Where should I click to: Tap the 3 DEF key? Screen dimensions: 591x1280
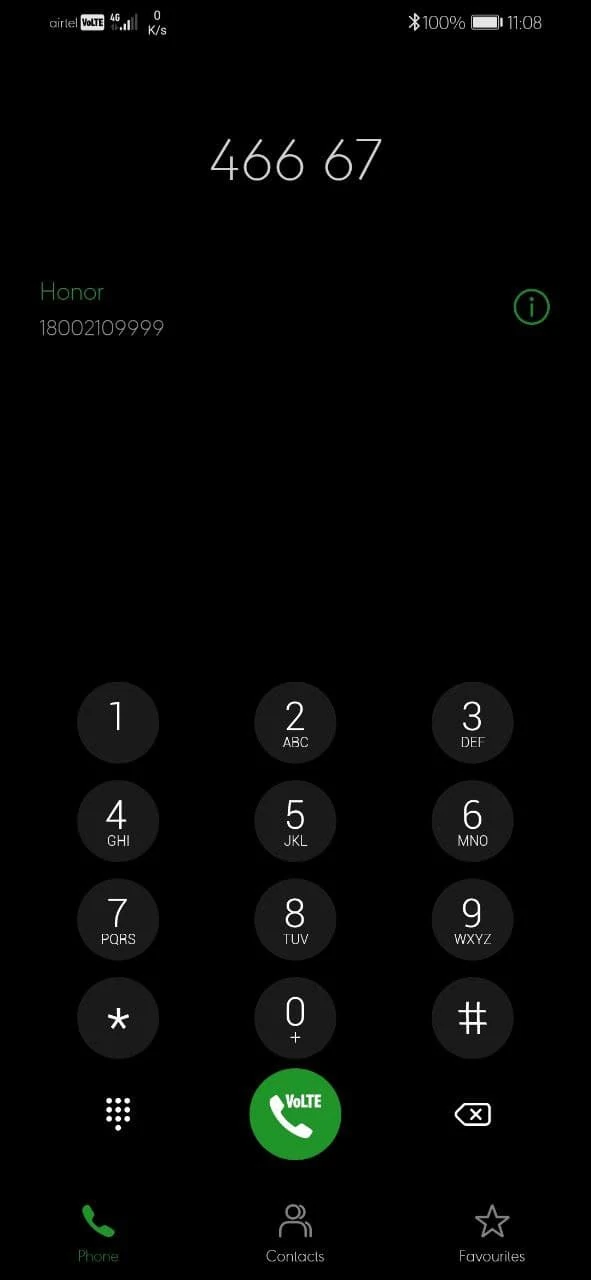tap(472, 723)
